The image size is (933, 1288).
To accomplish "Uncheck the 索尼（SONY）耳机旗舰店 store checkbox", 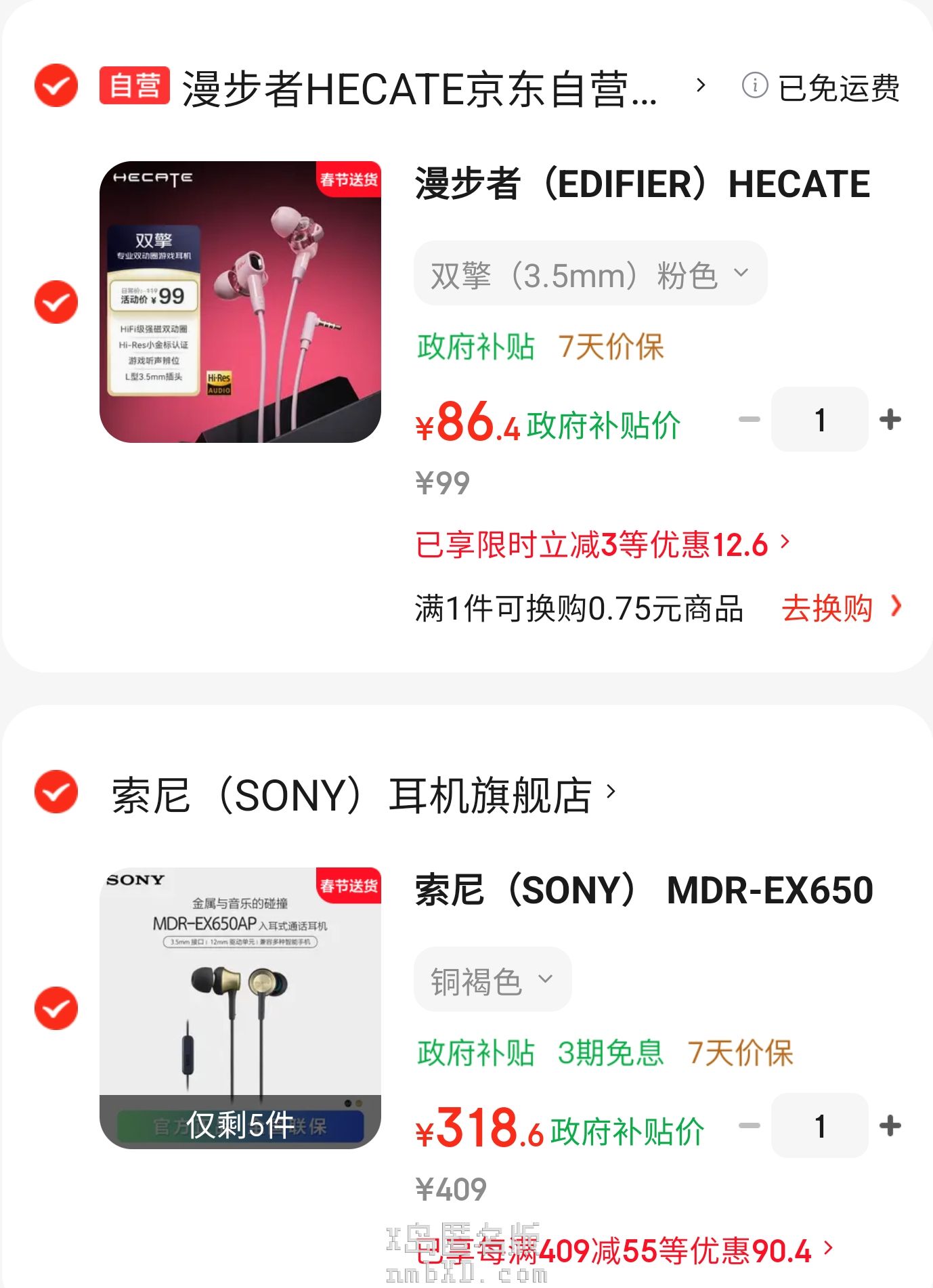I will (56, 792).
